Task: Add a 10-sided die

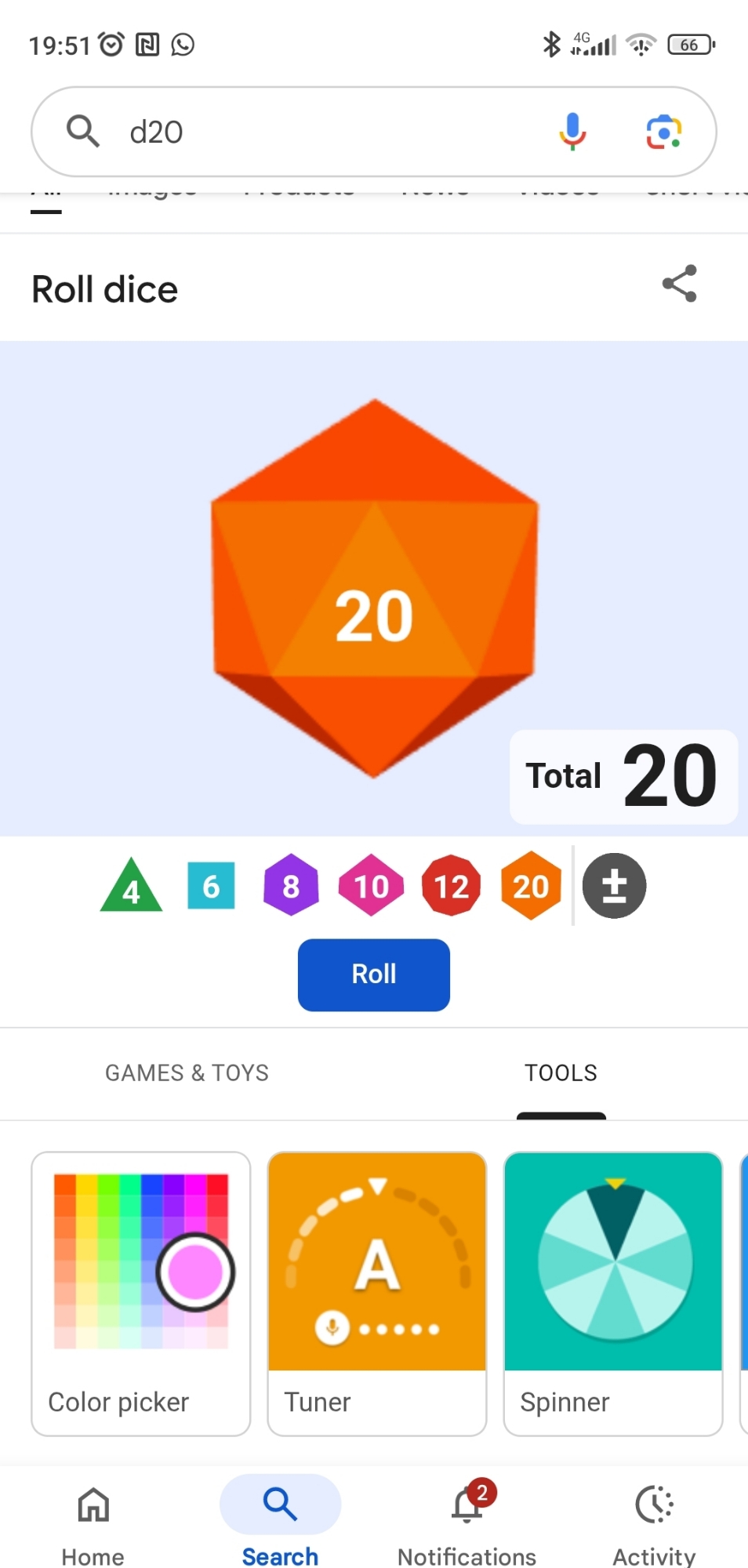Action: click(x=371, y=887)
